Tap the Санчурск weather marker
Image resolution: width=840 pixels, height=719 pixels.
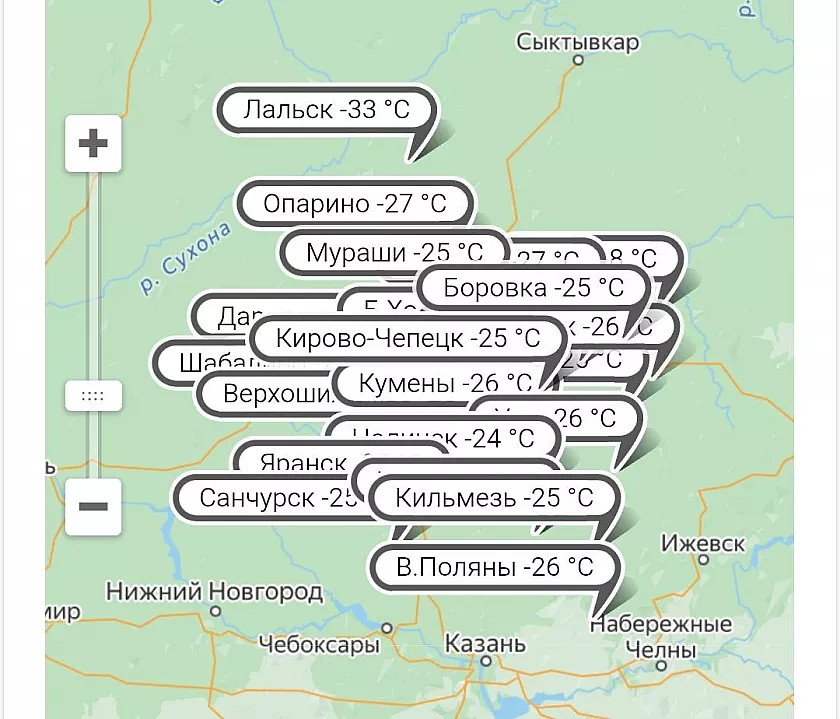point(265,498)
